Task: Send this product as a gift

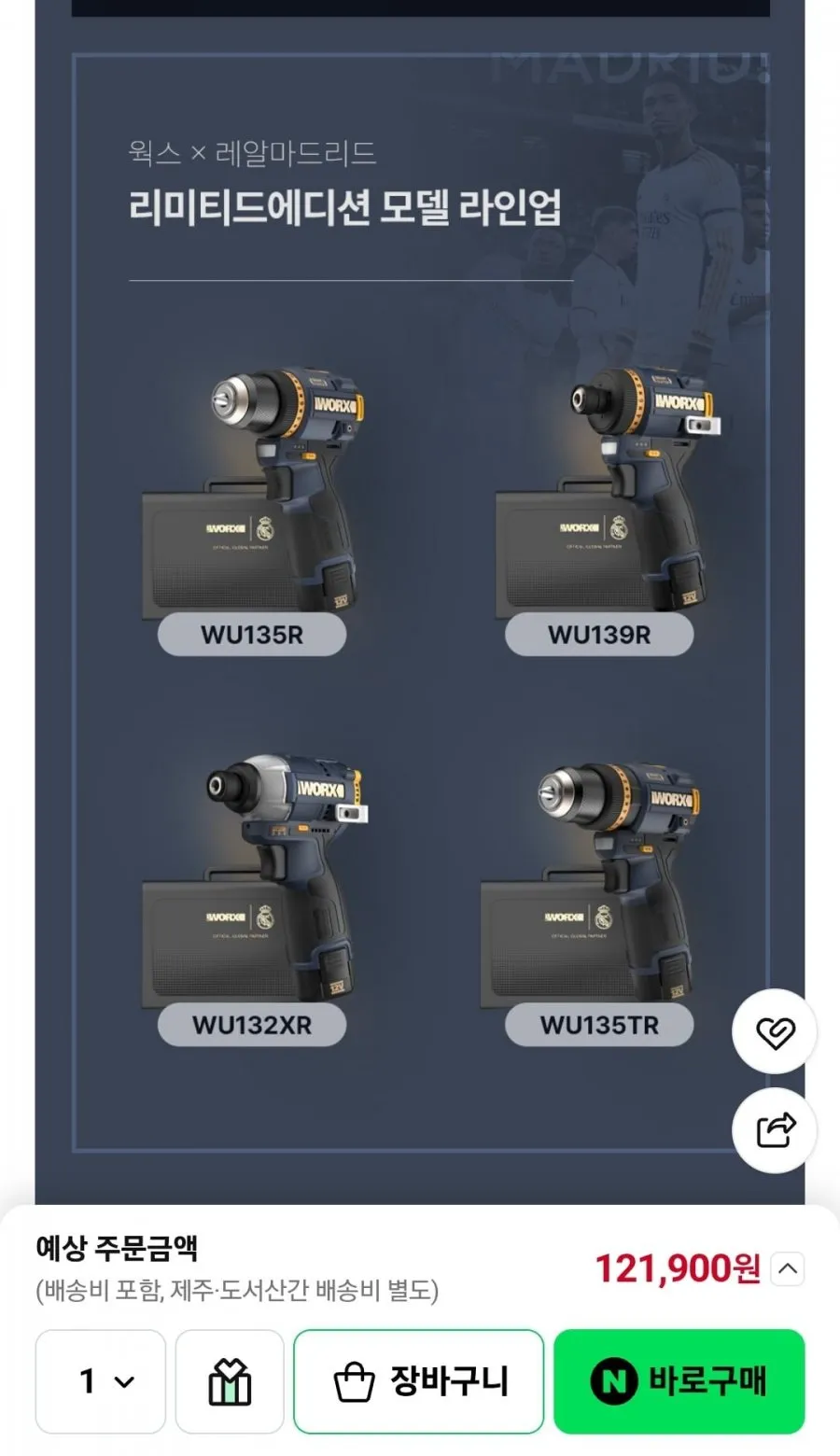Action: (230, 1381)
